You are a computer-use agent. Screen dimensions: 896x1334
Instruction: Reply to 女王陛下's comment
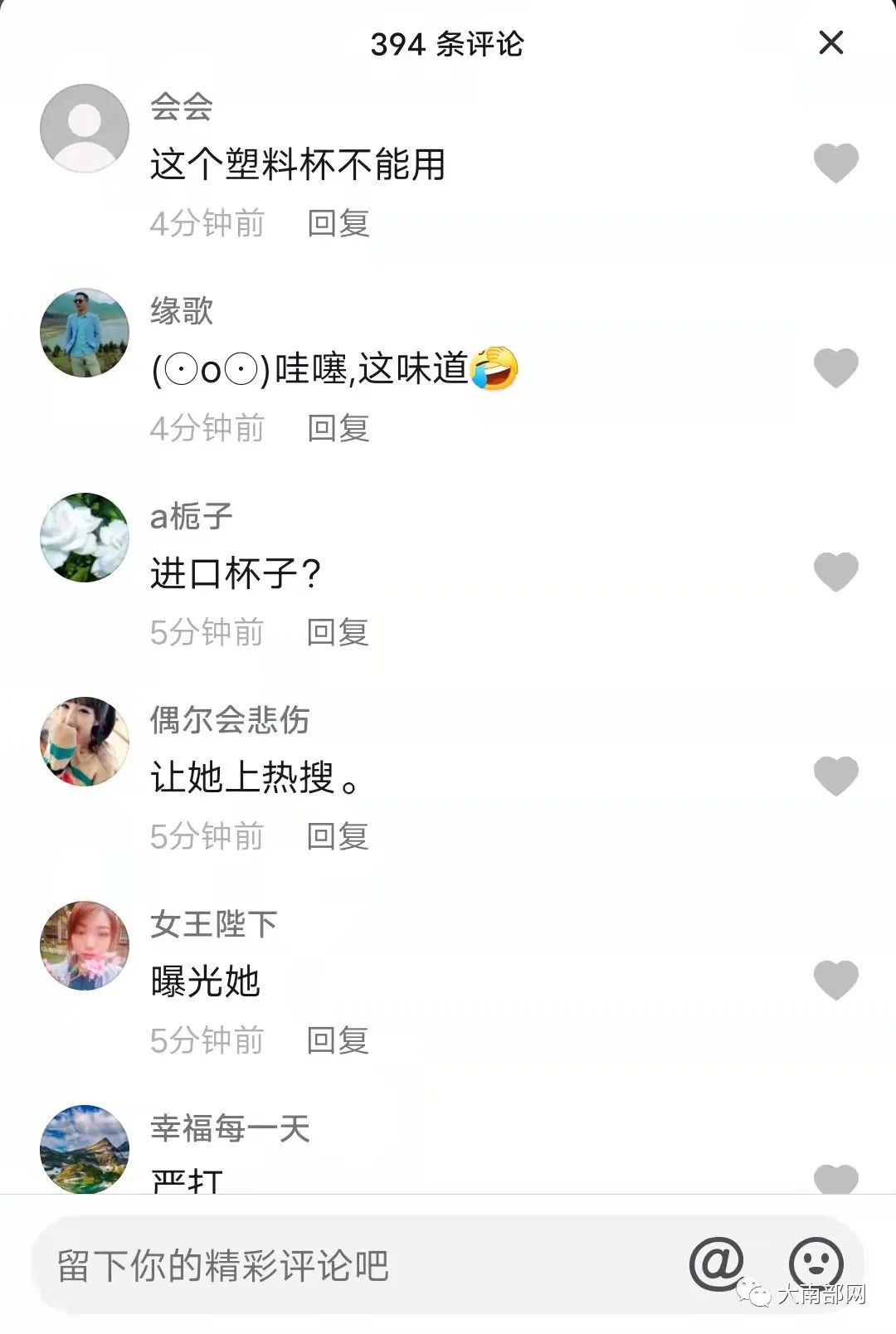coord(338,1040)
